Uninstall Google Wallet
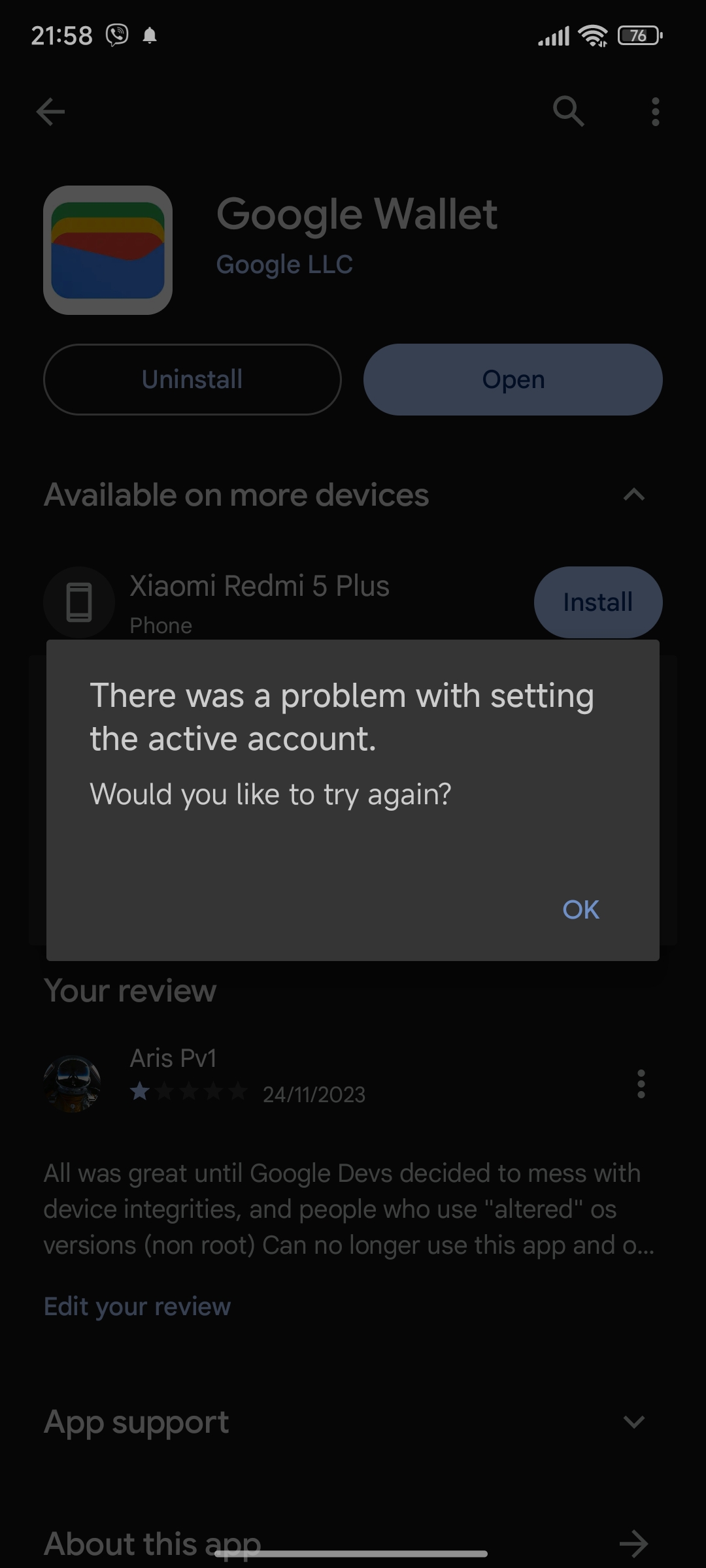The image size is (706, 1568). pos(192,380)
